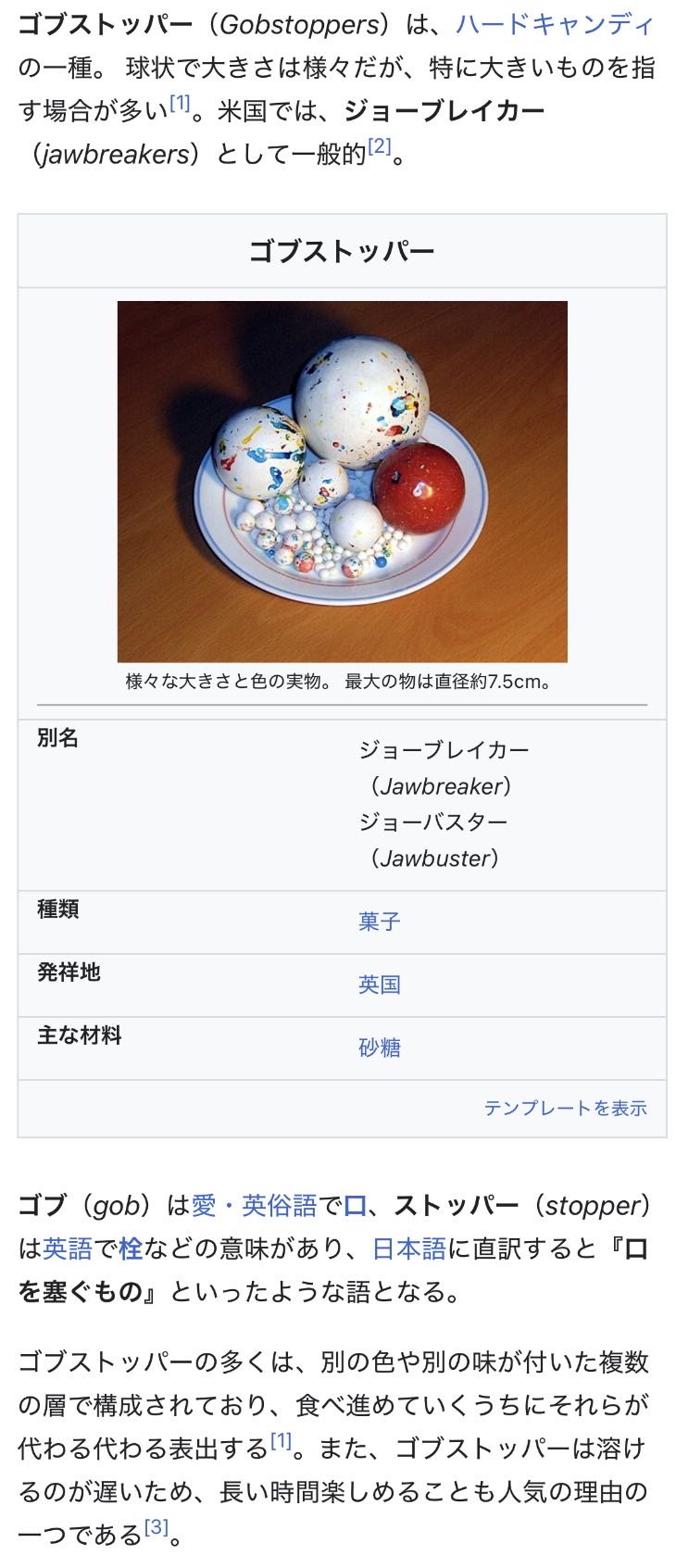Open the gobstopper photo in the infobox

click(x=342, y=481)
